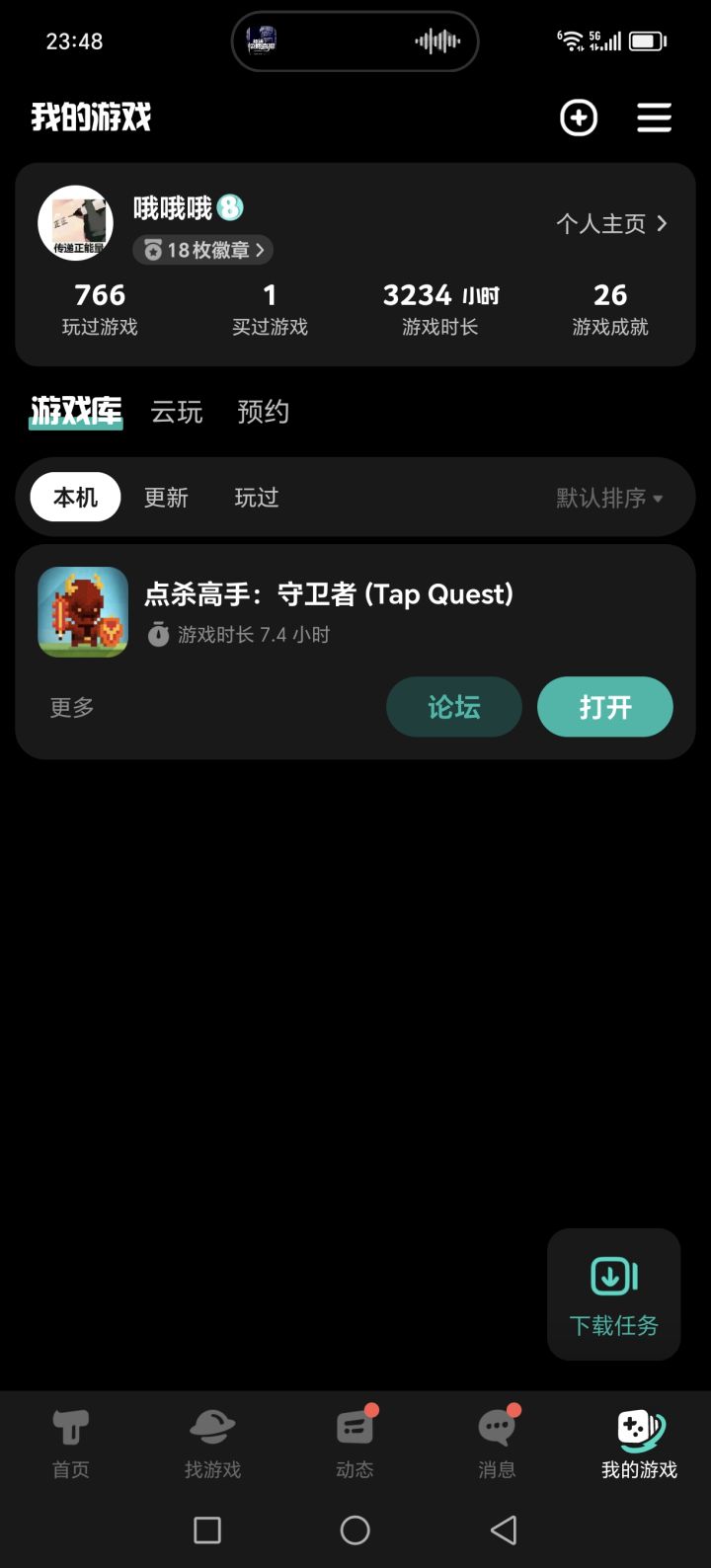Open 个人主页 profile page
The image size is (711, 1568).
pyautogui.click(x=611, y=224)
